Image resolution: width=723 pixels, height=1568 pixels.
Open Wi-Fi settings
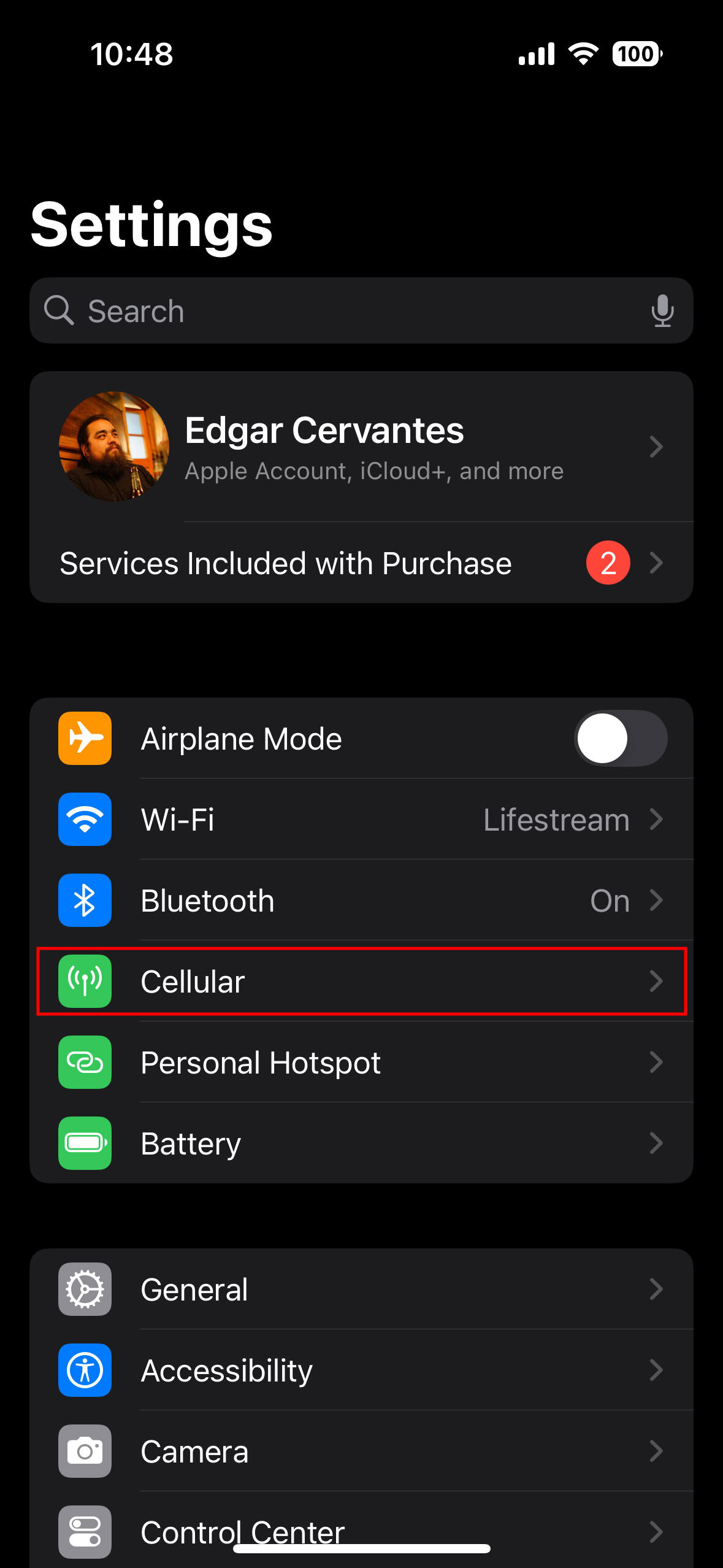(x=361, y=820)
